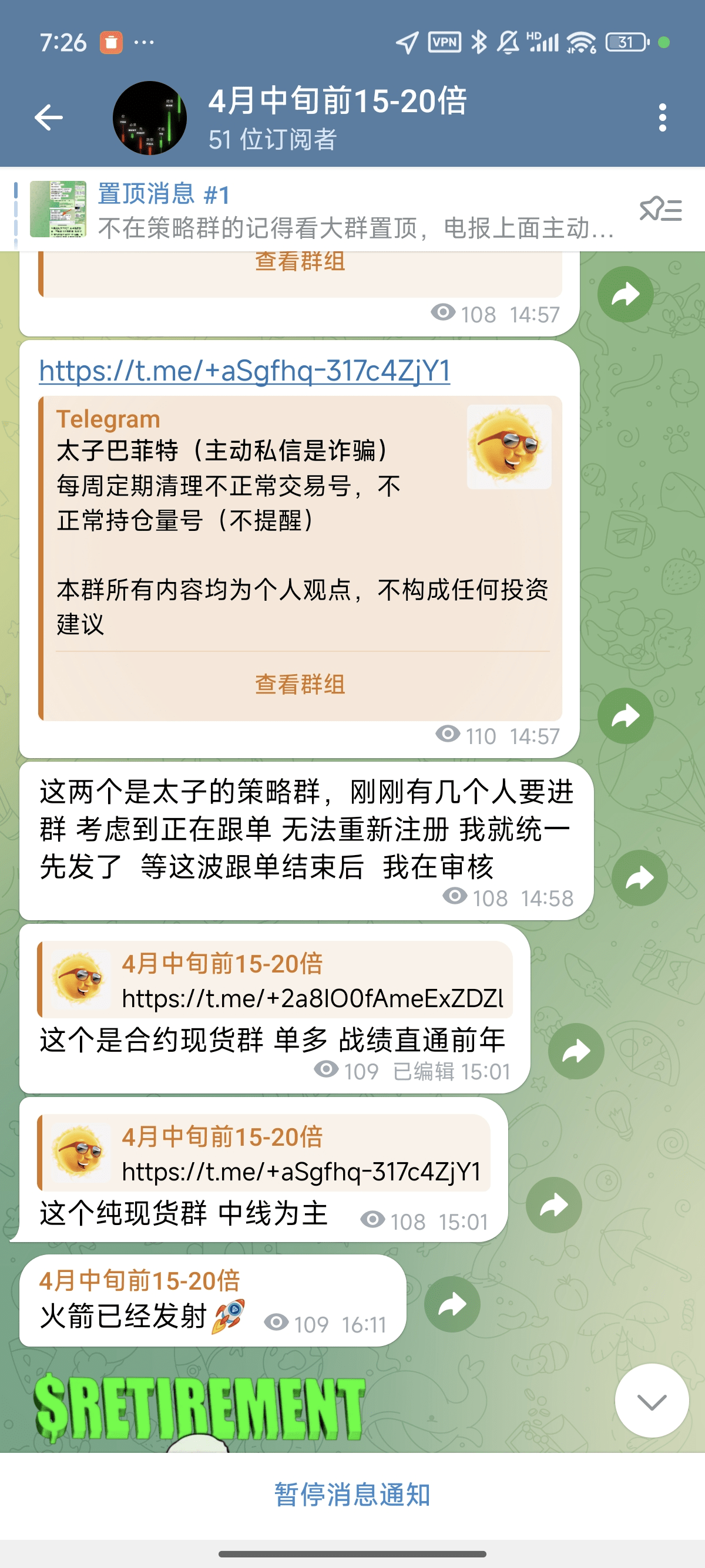The width and height of the screenshot is (705, 1568).
Task: Jump to the latest messages
Action: (652, 1401)
